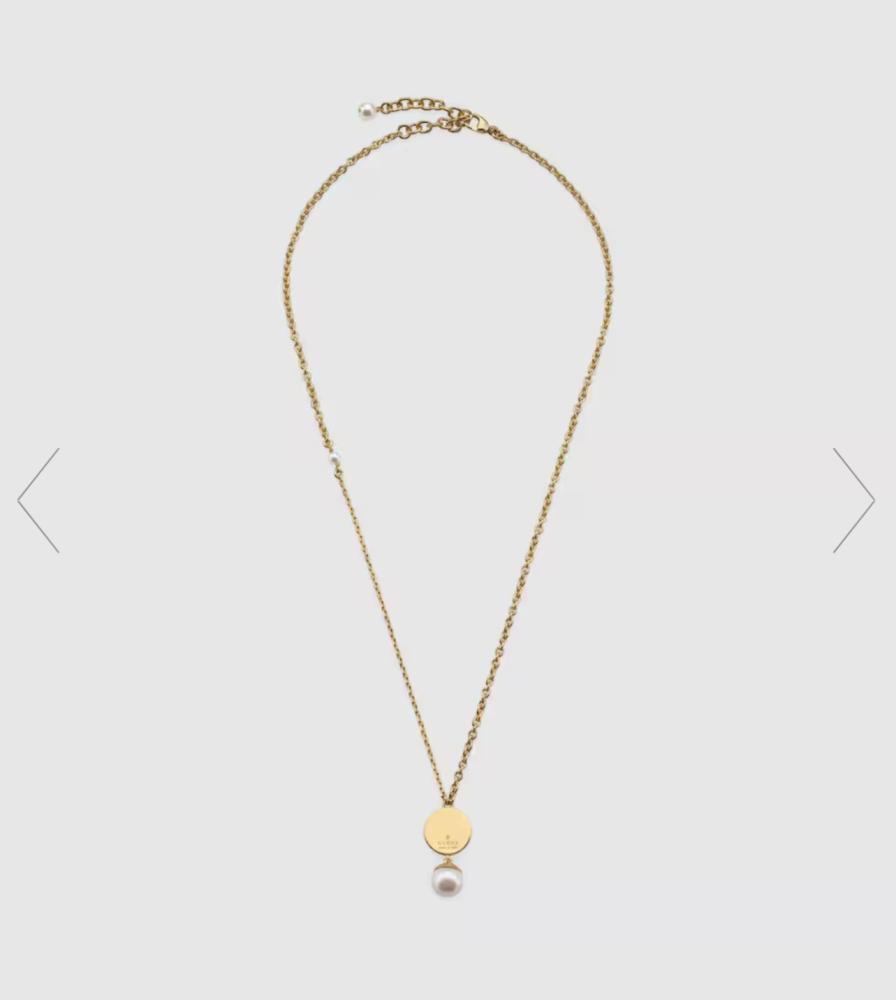
Task: Open the necklace photo full view
Action: coord(447,500)
